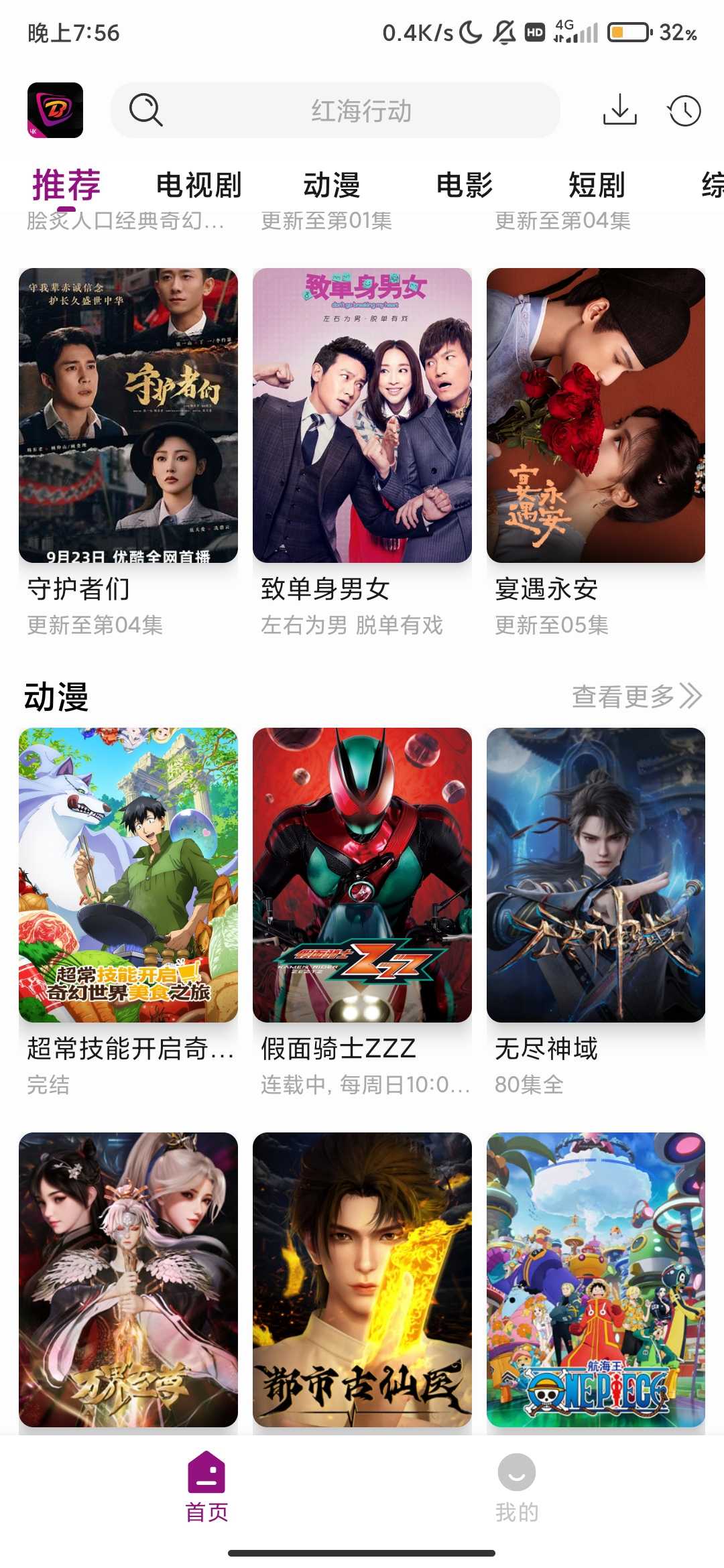The width and height of the screenshot is (724, 1568).
Task: Switch to the 动漫 top tab
Action: point(331,185)
